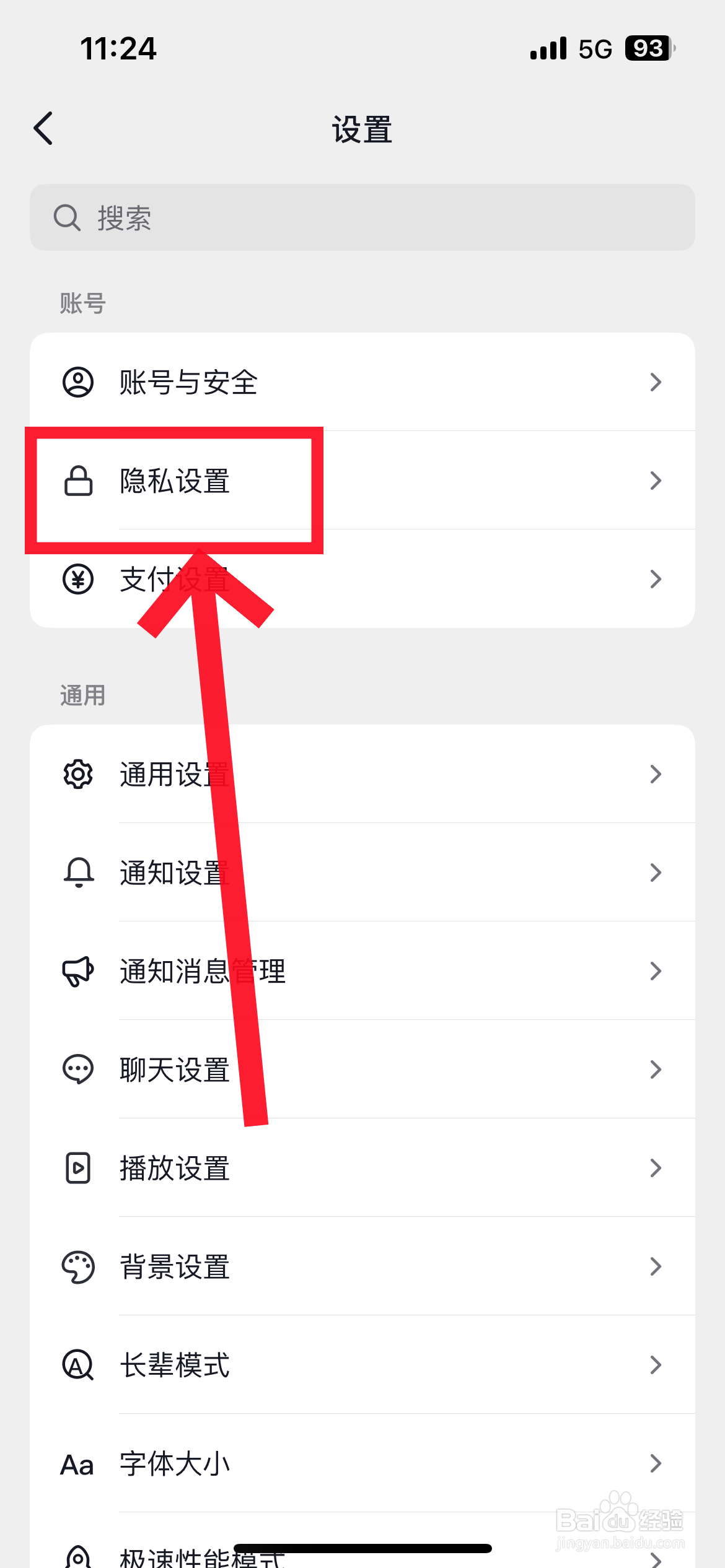Open 字体大小 settings

pyautogui.click(x=174, y=1463)
